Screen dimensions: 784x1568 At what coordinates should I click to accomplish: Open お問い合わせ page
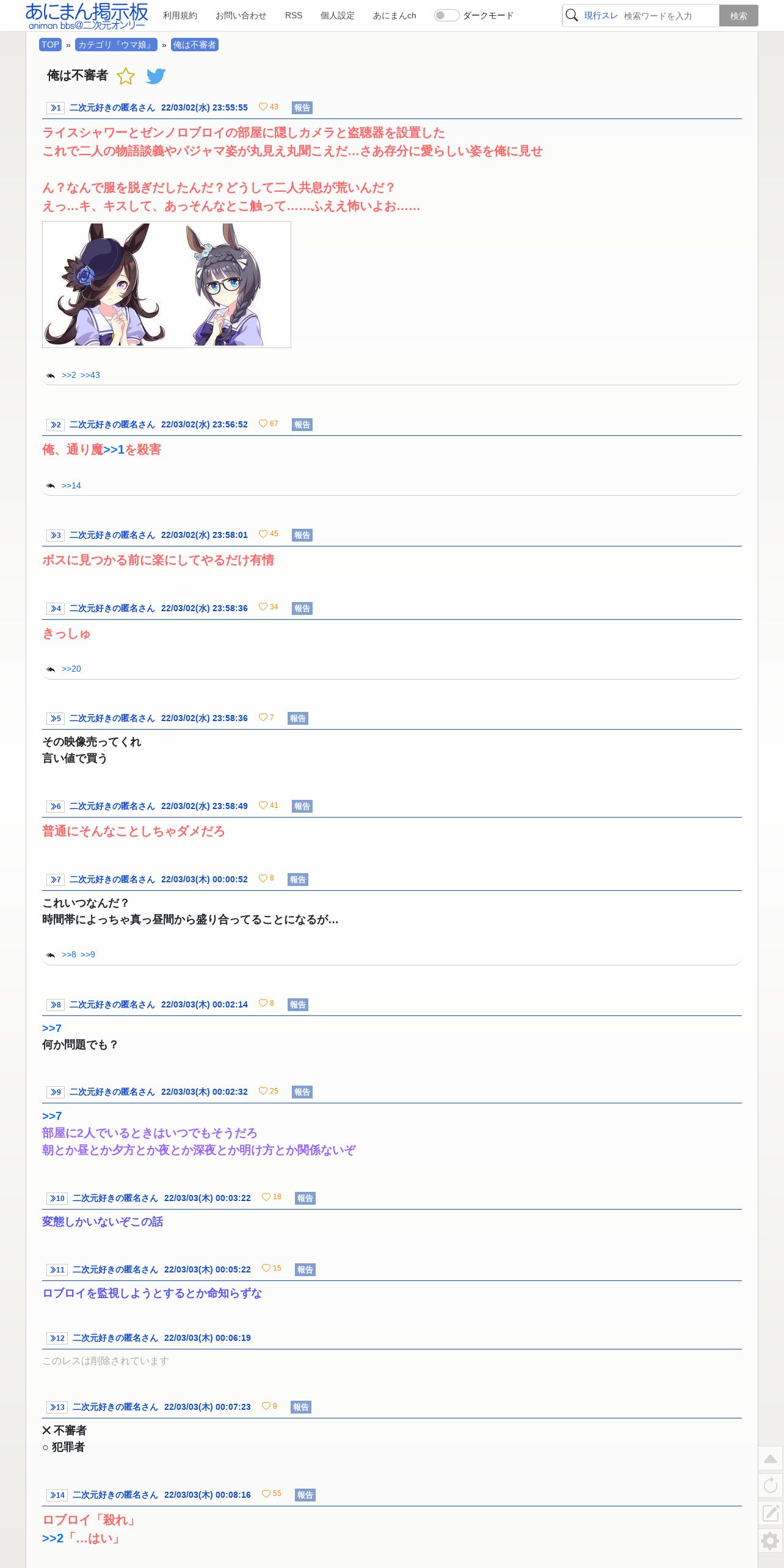click(241, 15)
